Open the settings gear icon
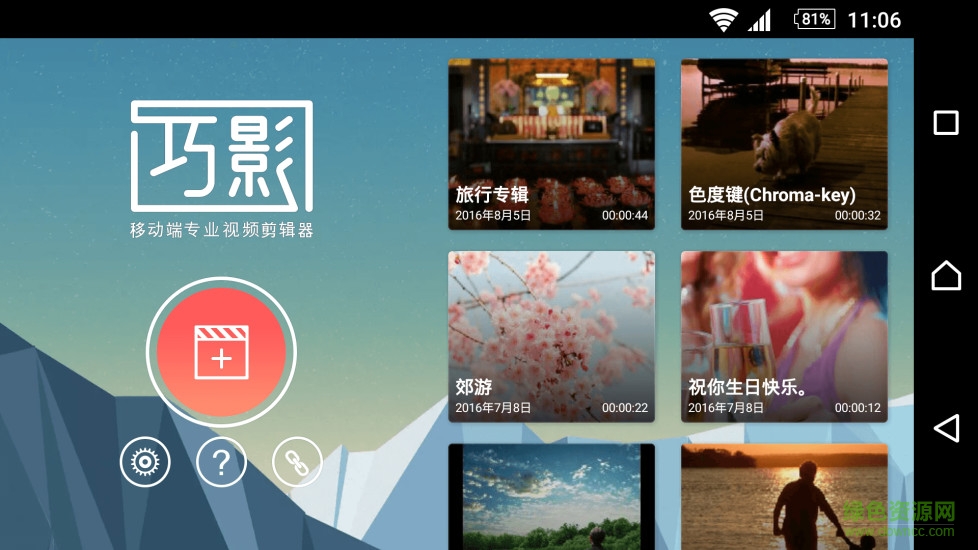 [145, 462]
